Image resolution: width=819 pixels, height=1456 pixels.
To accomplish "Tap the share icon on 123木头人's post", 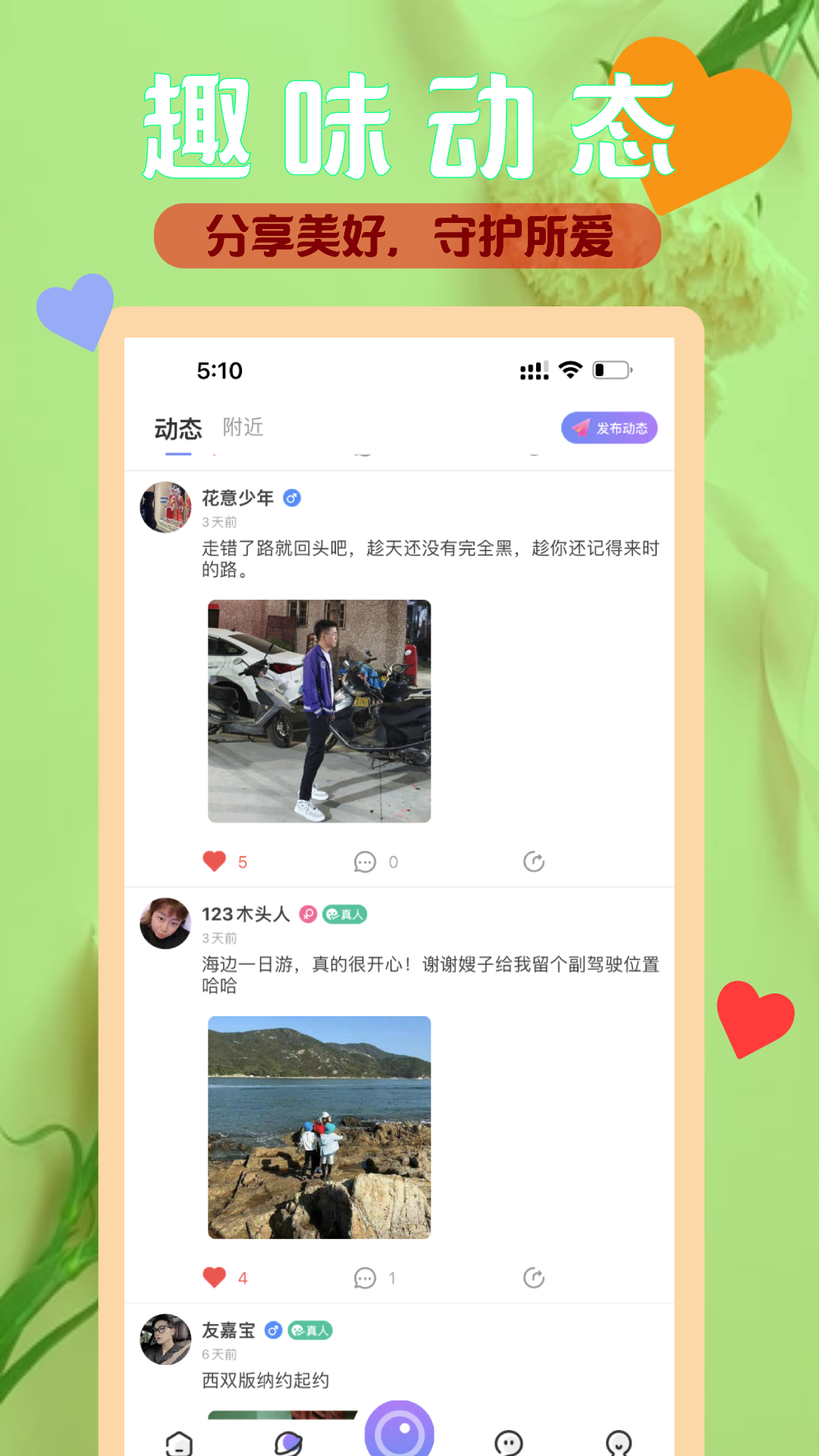I will pyautogui.click(x=534, y=1277).
